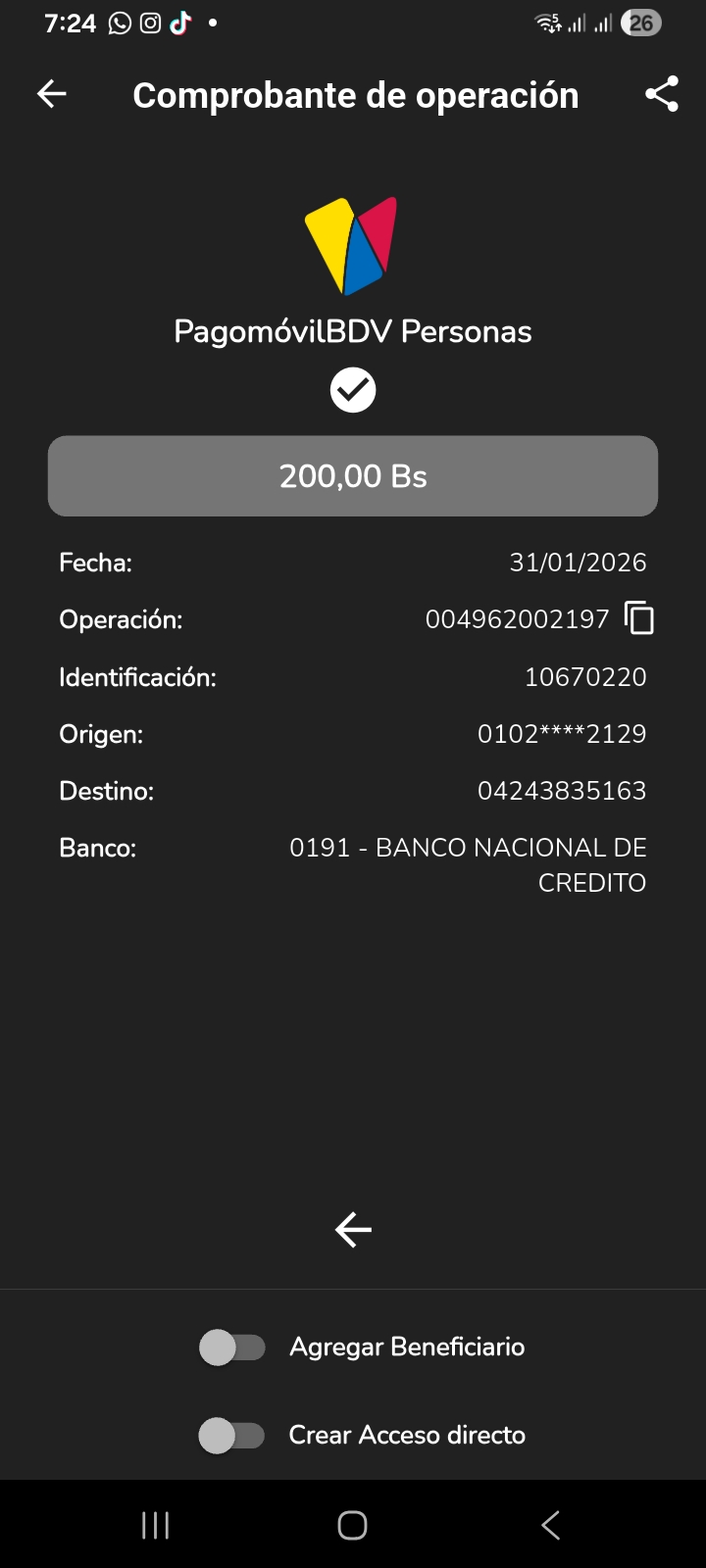Screen dimensions: 706x1568
Task: Open recent apps from navigation bar
Action: click(x=155, y=1525)
